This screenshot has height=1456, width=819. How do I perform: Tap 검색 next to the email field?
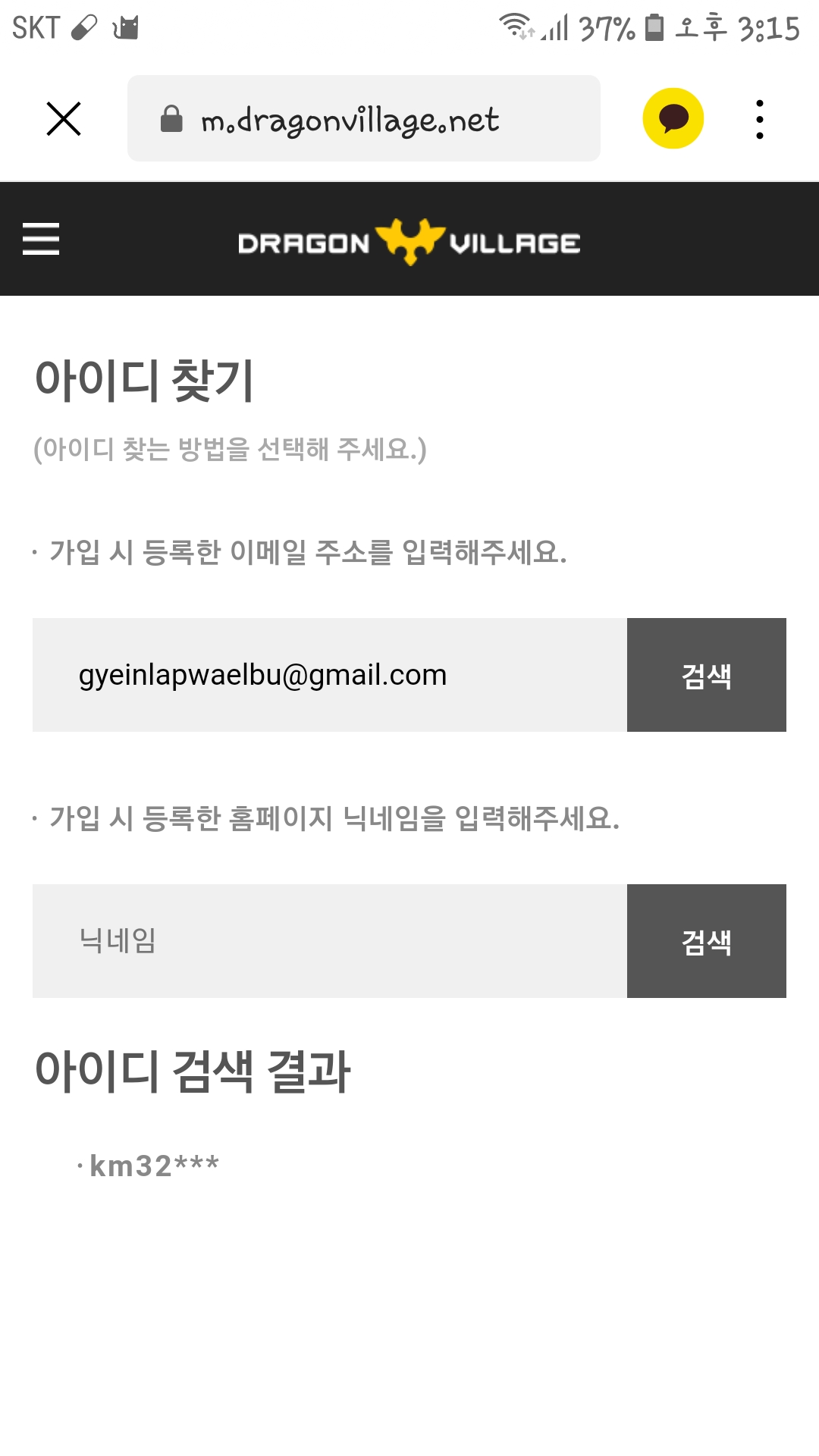tap(706, 675)
